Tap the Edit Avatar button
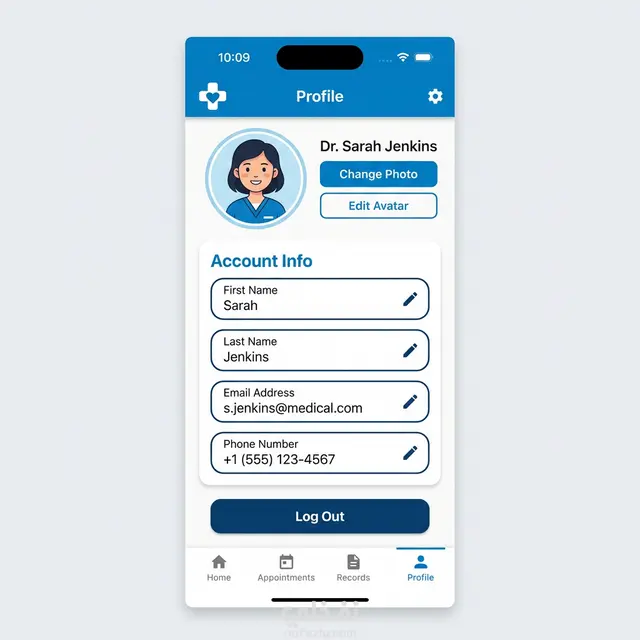This screenshot has height=640, width=640. [x=378, y=206]
